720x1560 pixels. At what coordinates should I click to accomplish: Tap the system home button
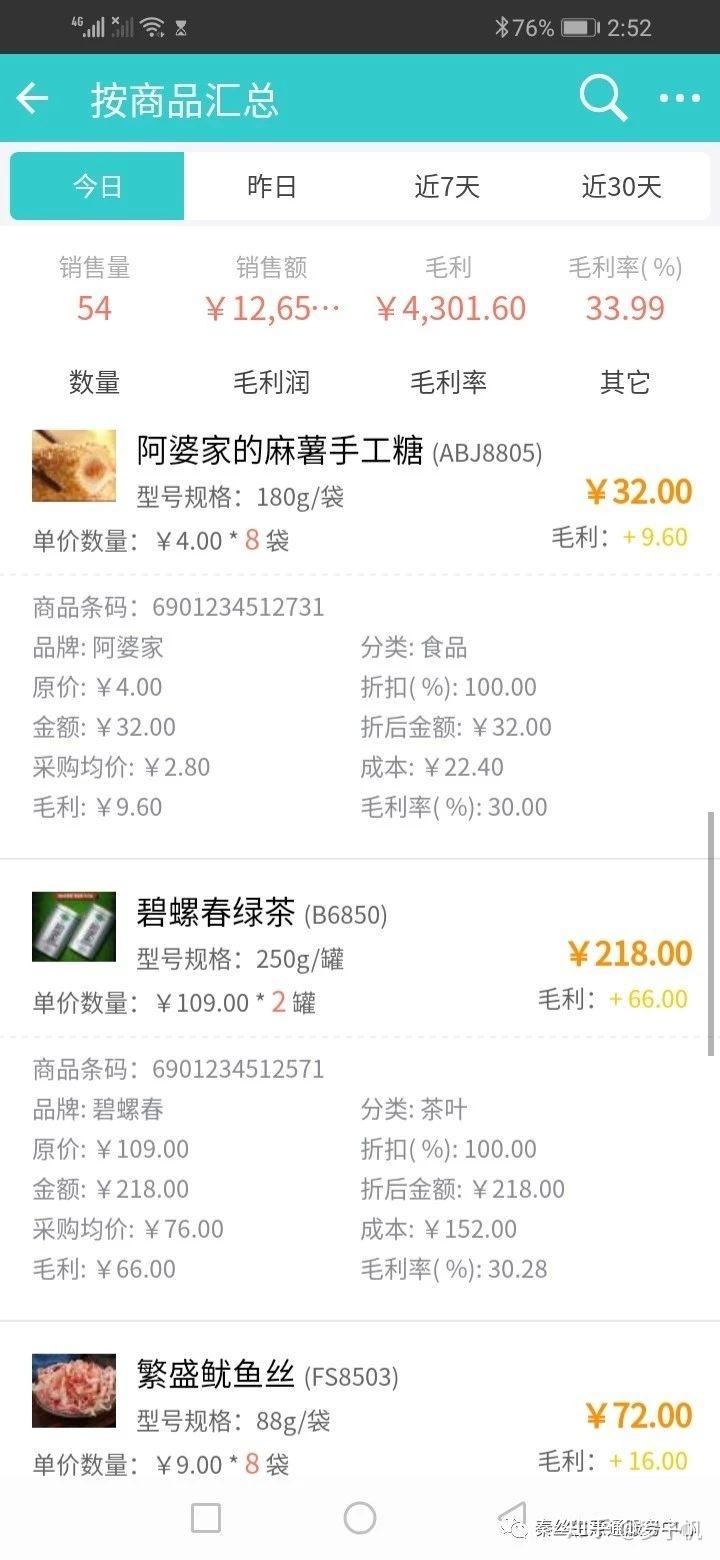(360, 1518)
